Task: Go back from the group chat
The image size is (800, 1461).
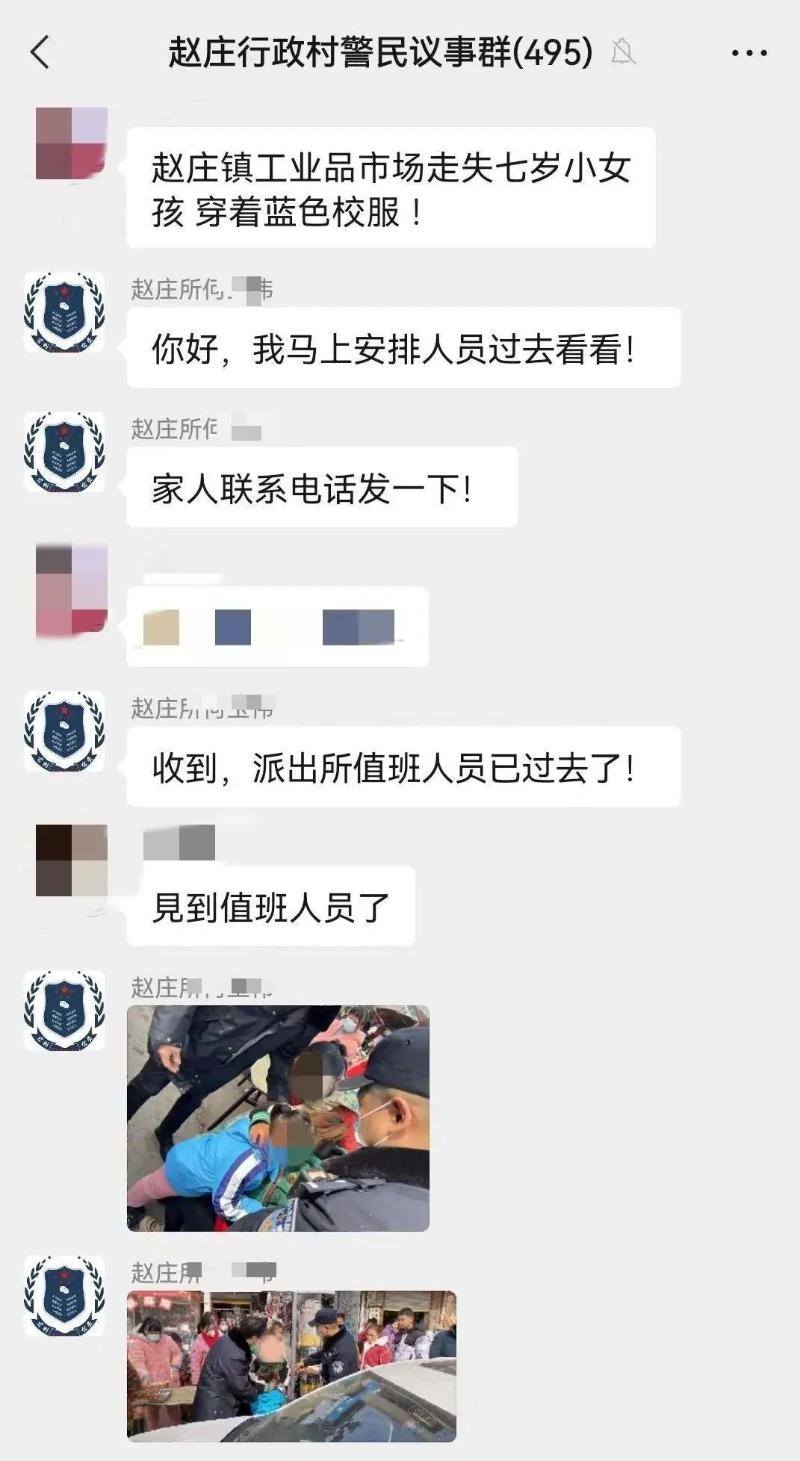Action: pos(40,52)
